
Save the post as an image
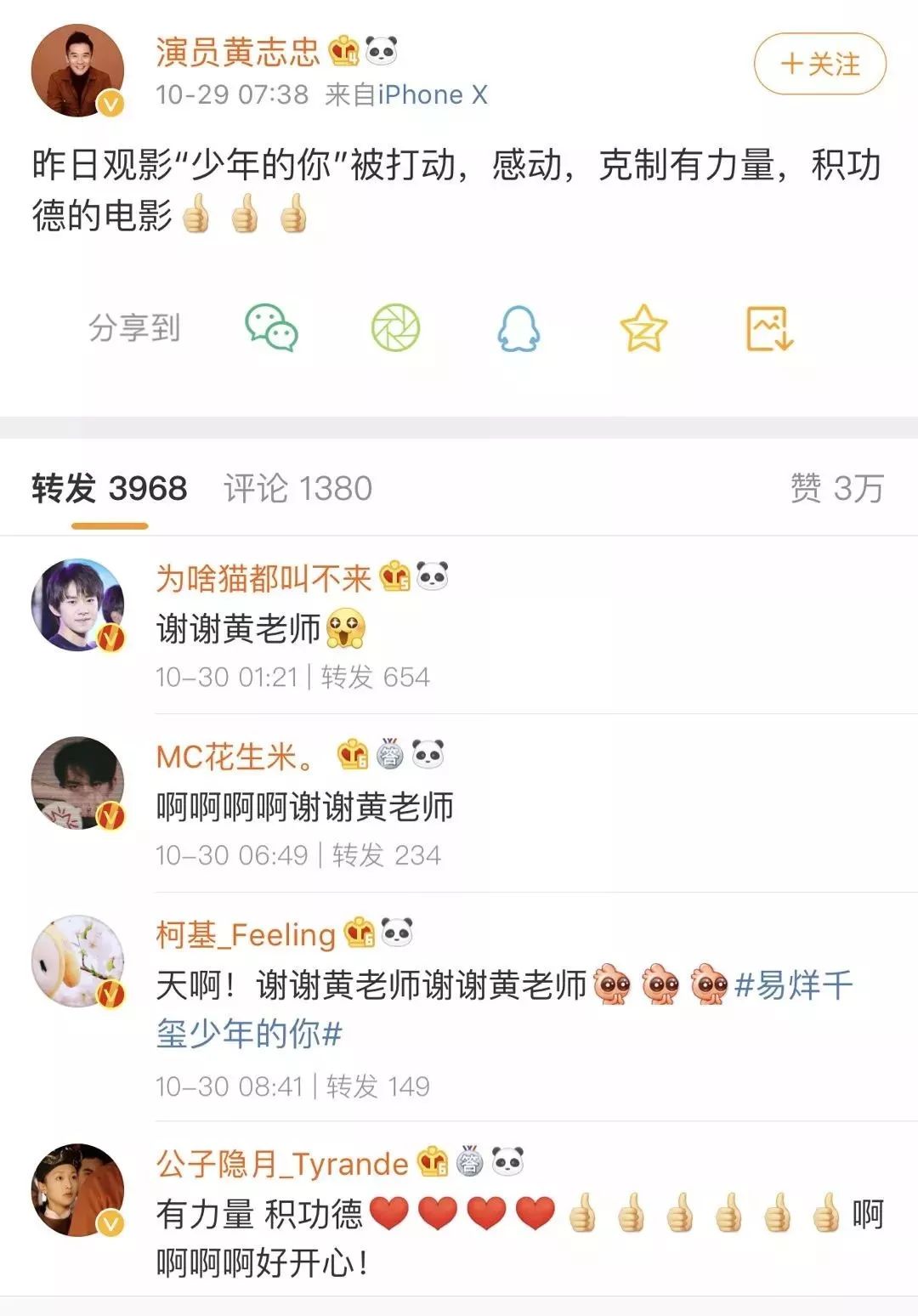coord(769,328)
